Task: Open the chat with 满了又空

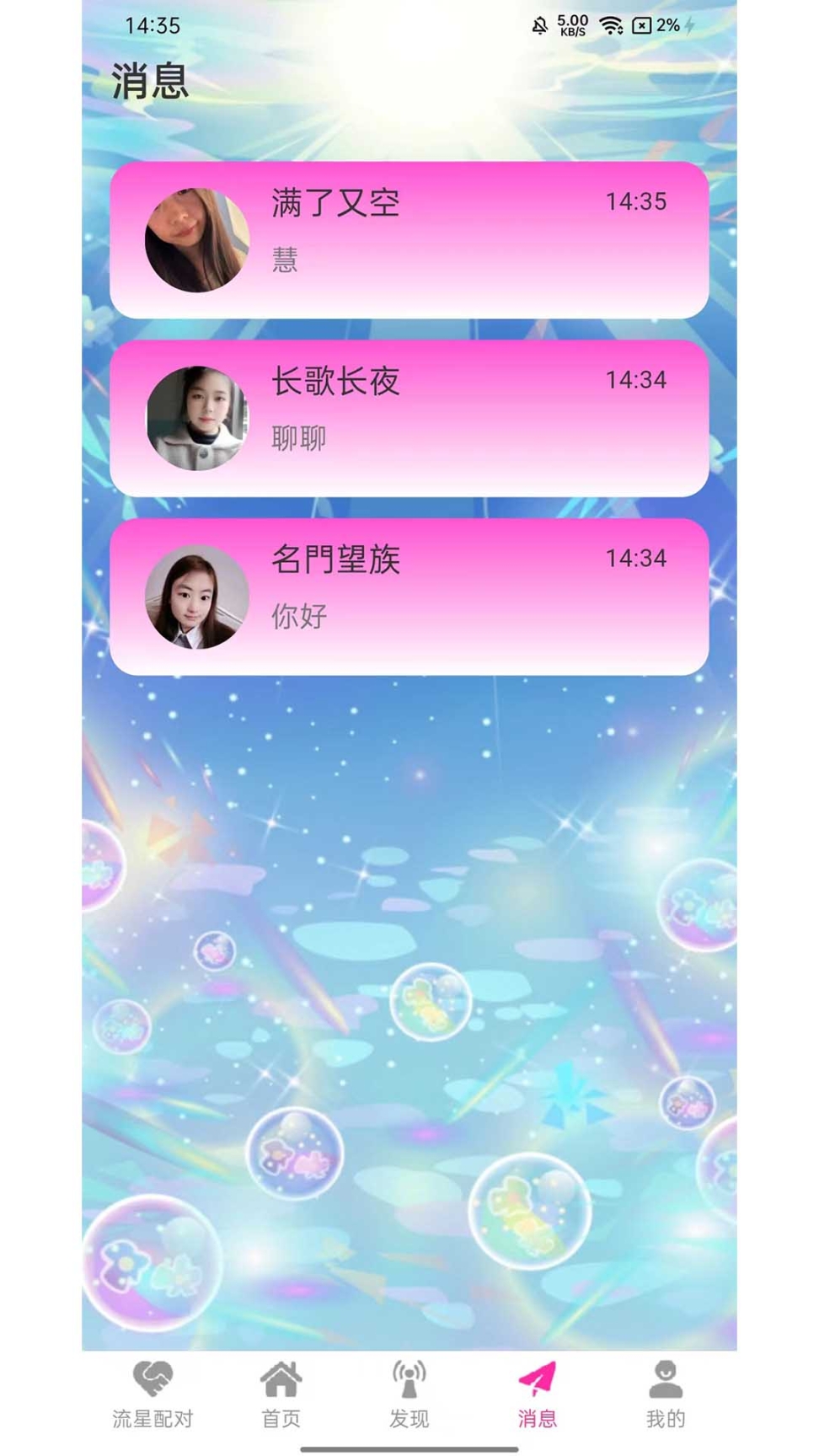Action: (x=409, y=240)
